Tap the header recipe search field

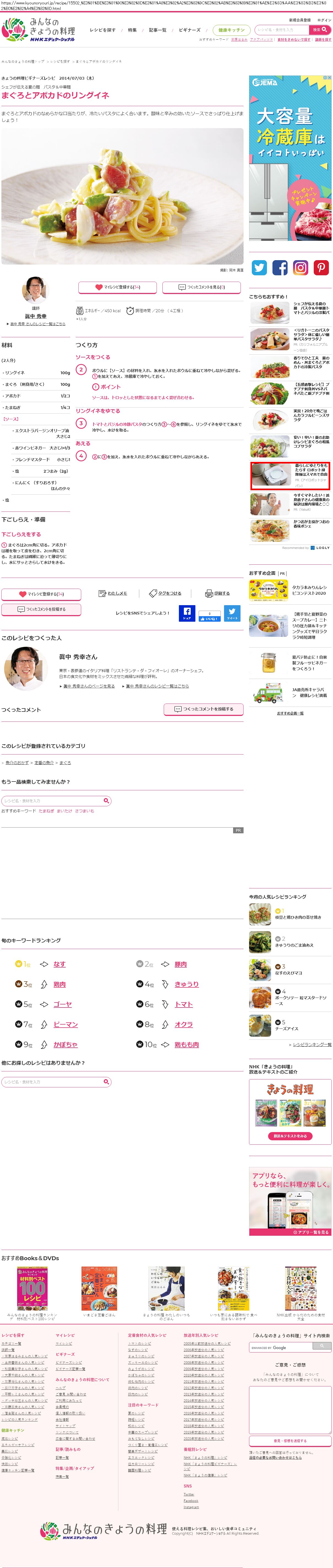(281, 29)
